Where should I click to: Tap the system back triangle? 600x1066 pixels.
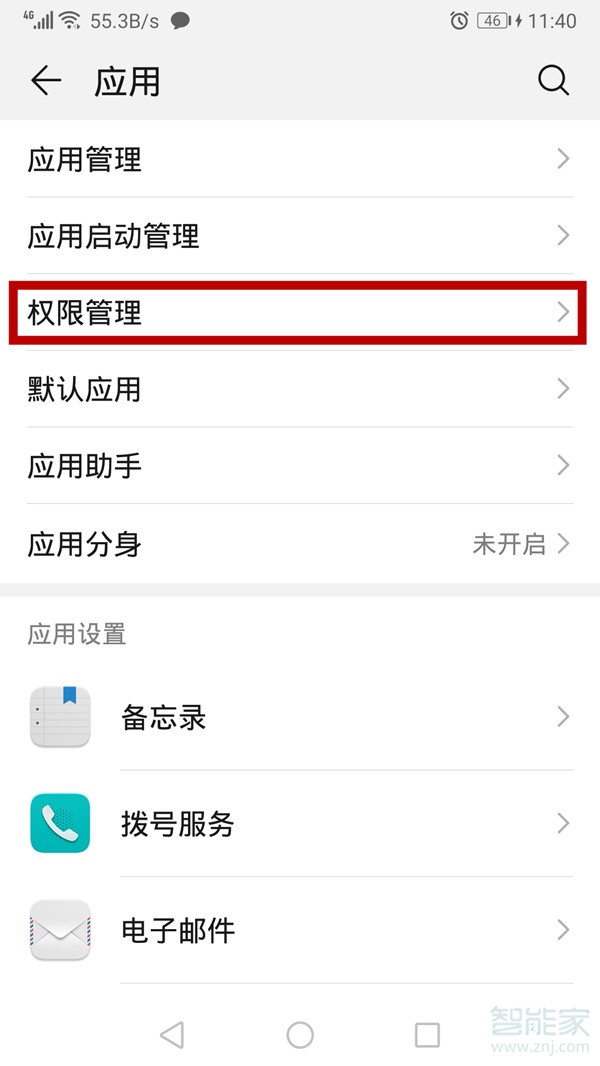click(x=172, y=1035)
